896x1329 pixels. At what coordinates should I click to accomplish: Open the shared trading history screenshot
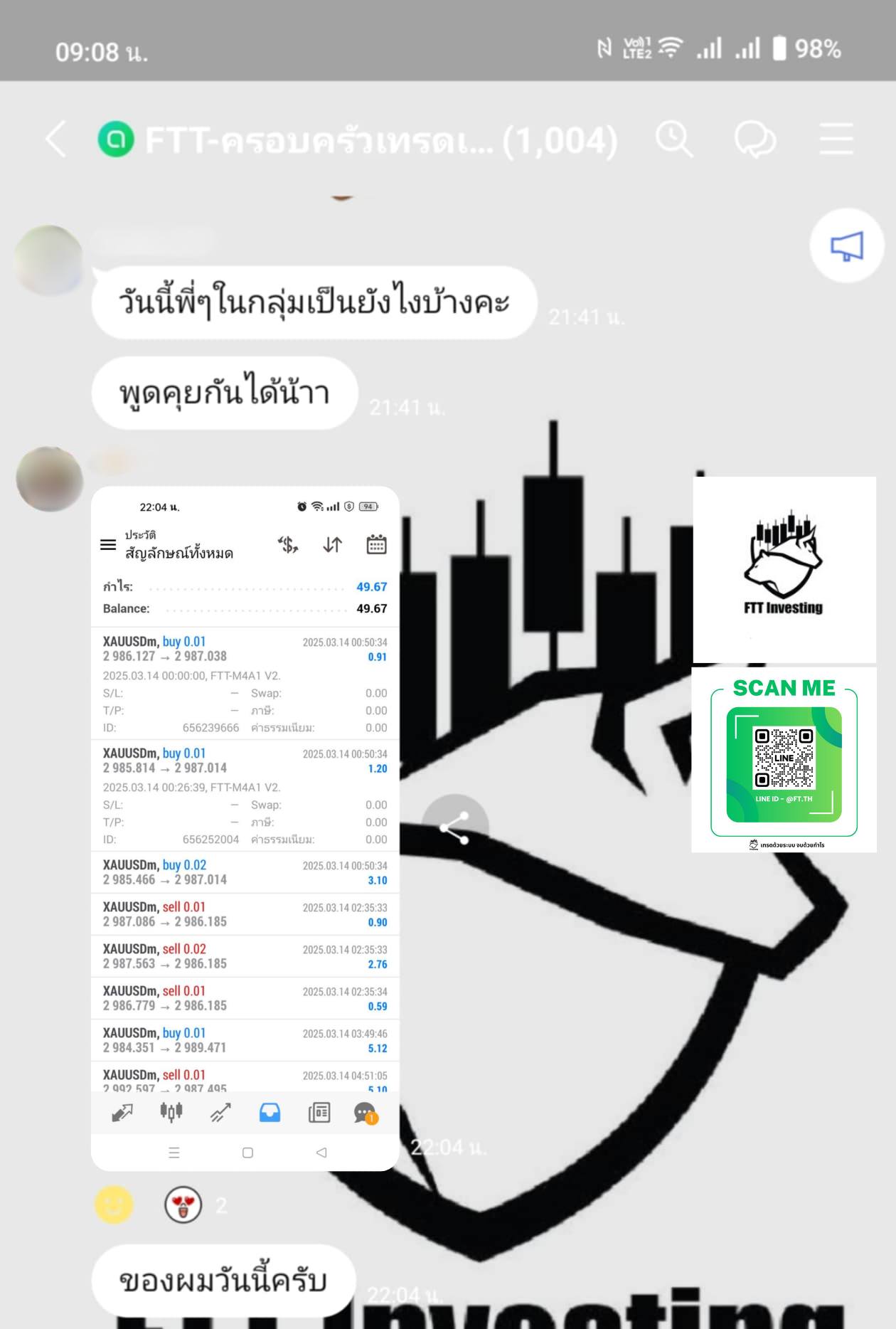click(245, 825)
